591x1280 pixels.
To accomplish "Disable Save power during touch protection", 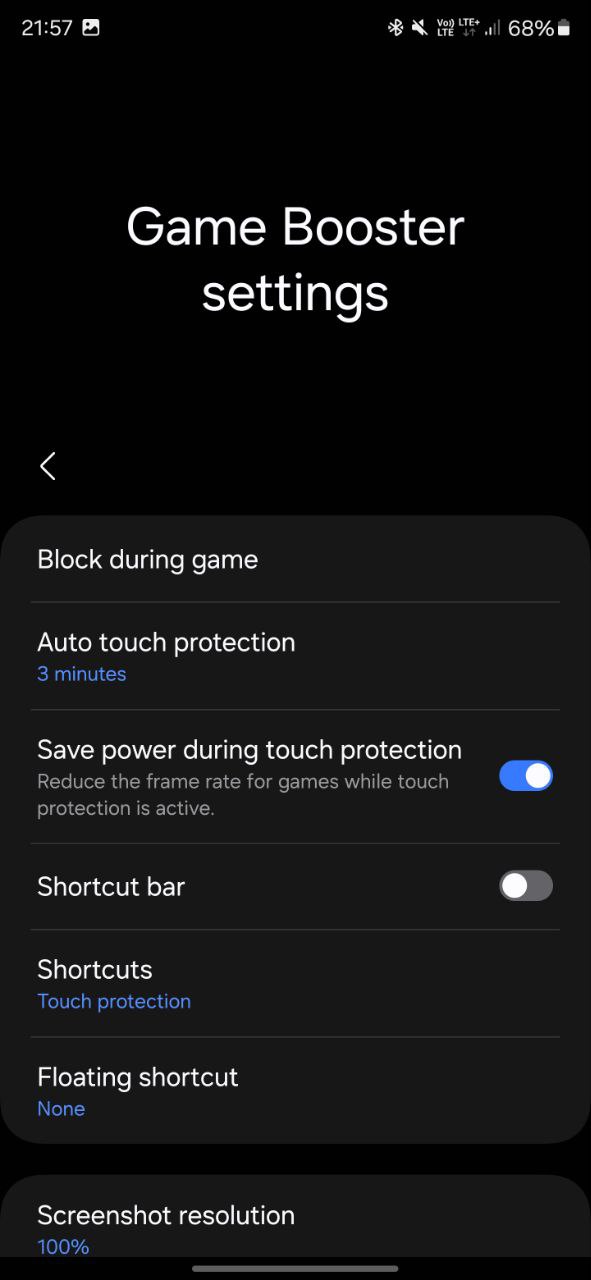I will click(x=526, y=776).
